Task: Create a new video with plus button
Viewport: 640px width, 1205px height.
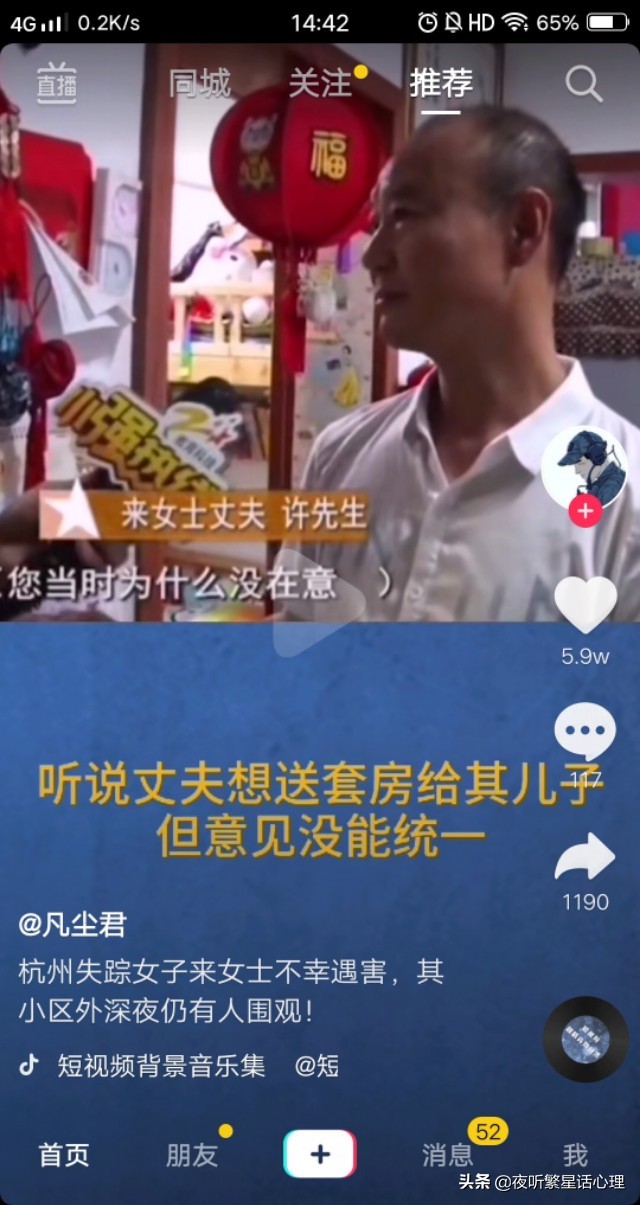Action: [x=320, y=1154]
